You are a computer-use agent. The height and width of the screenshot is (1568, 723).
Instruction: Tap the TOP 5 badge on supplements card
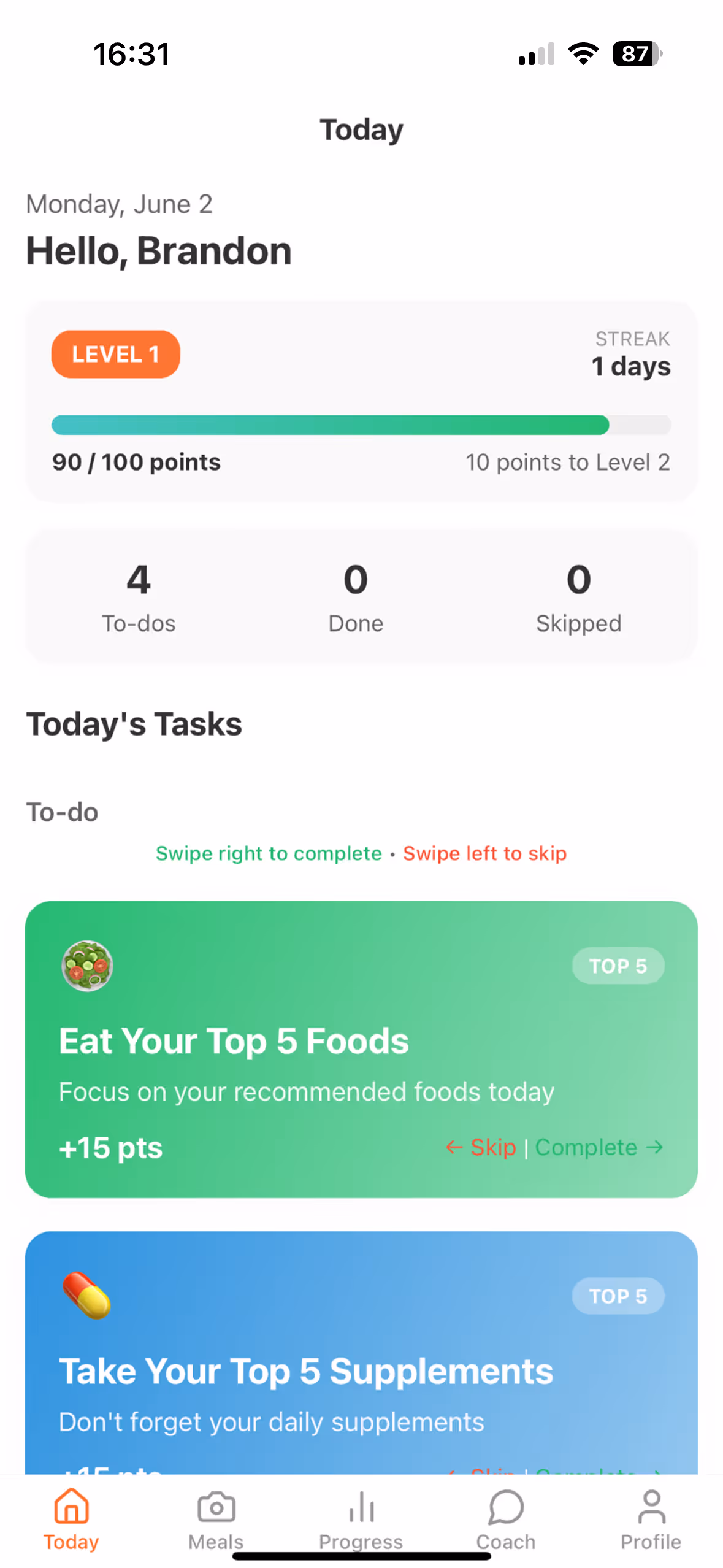click(618, 1296)
